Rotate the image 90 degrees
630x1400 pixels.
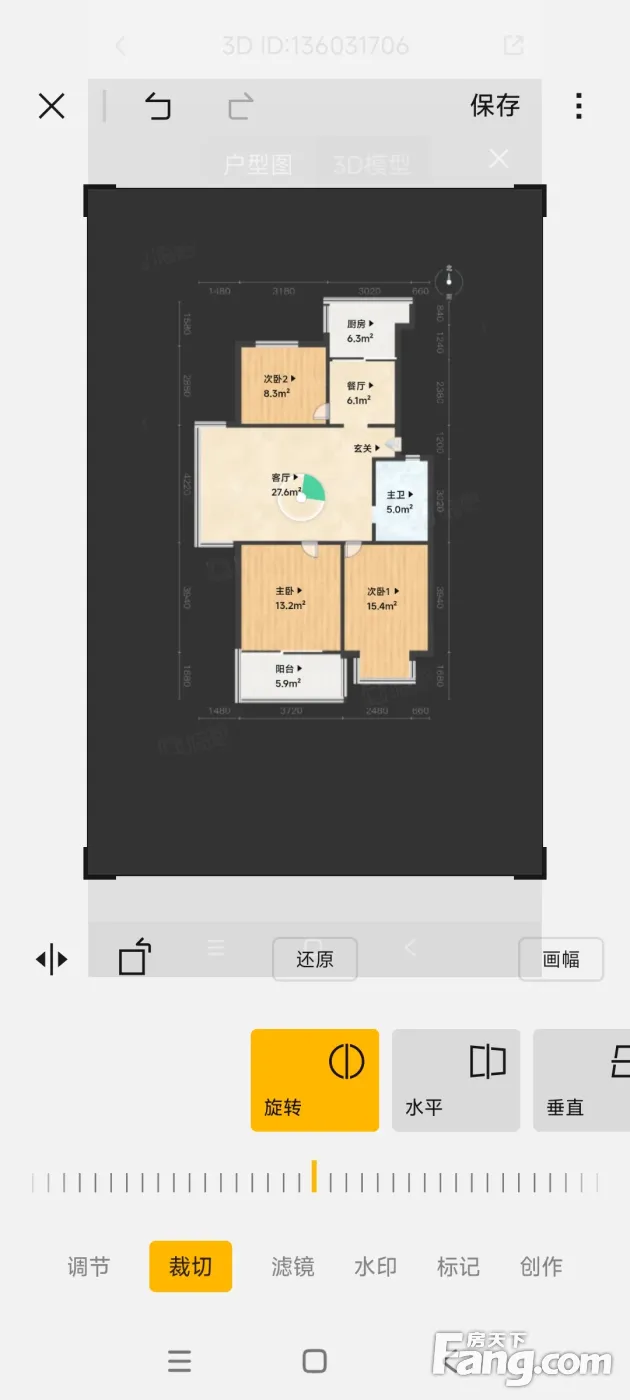[135, 957]
